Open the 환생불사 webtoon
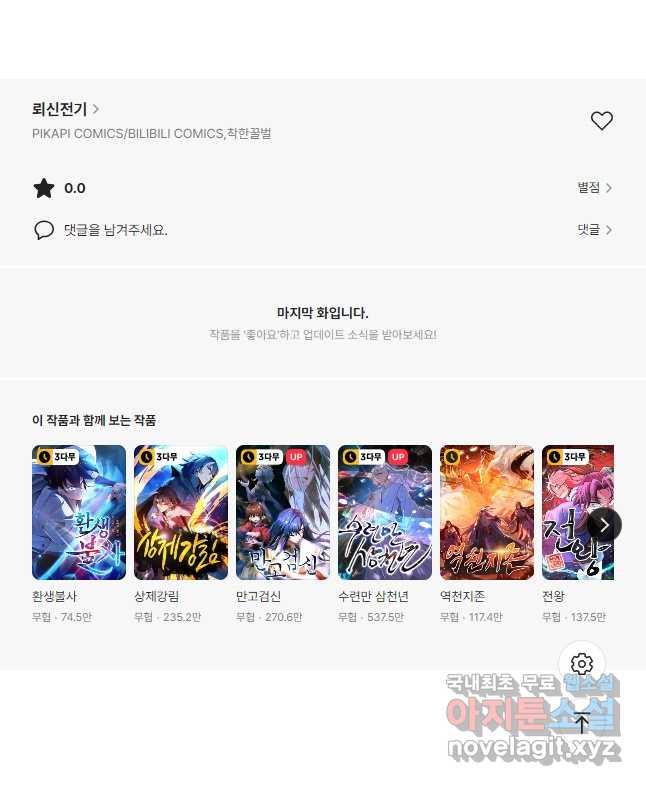This screenshot has width=646, height=786. [x=79, y=513]
